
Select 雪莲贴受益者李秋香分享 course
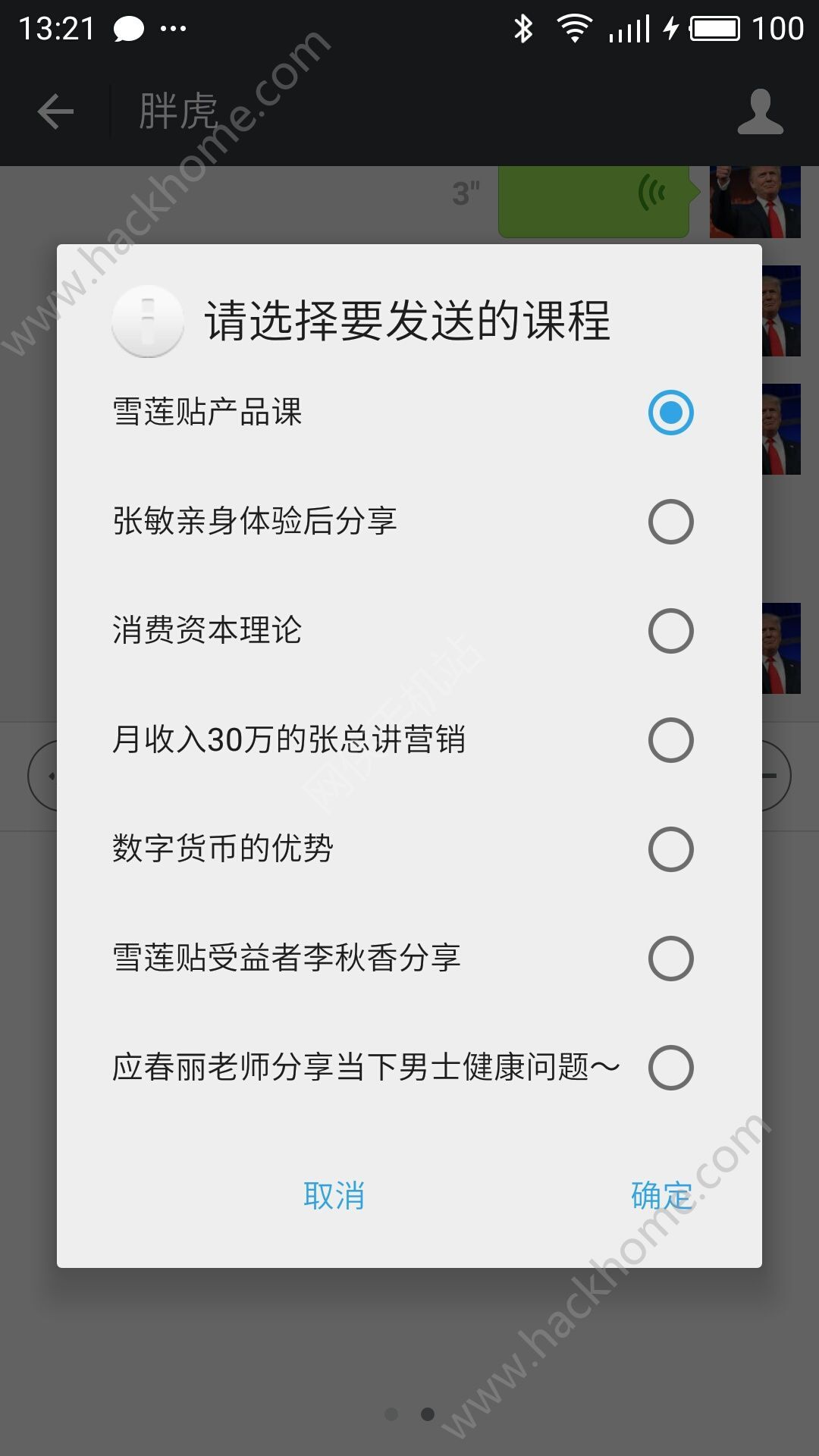click(670, 959)
